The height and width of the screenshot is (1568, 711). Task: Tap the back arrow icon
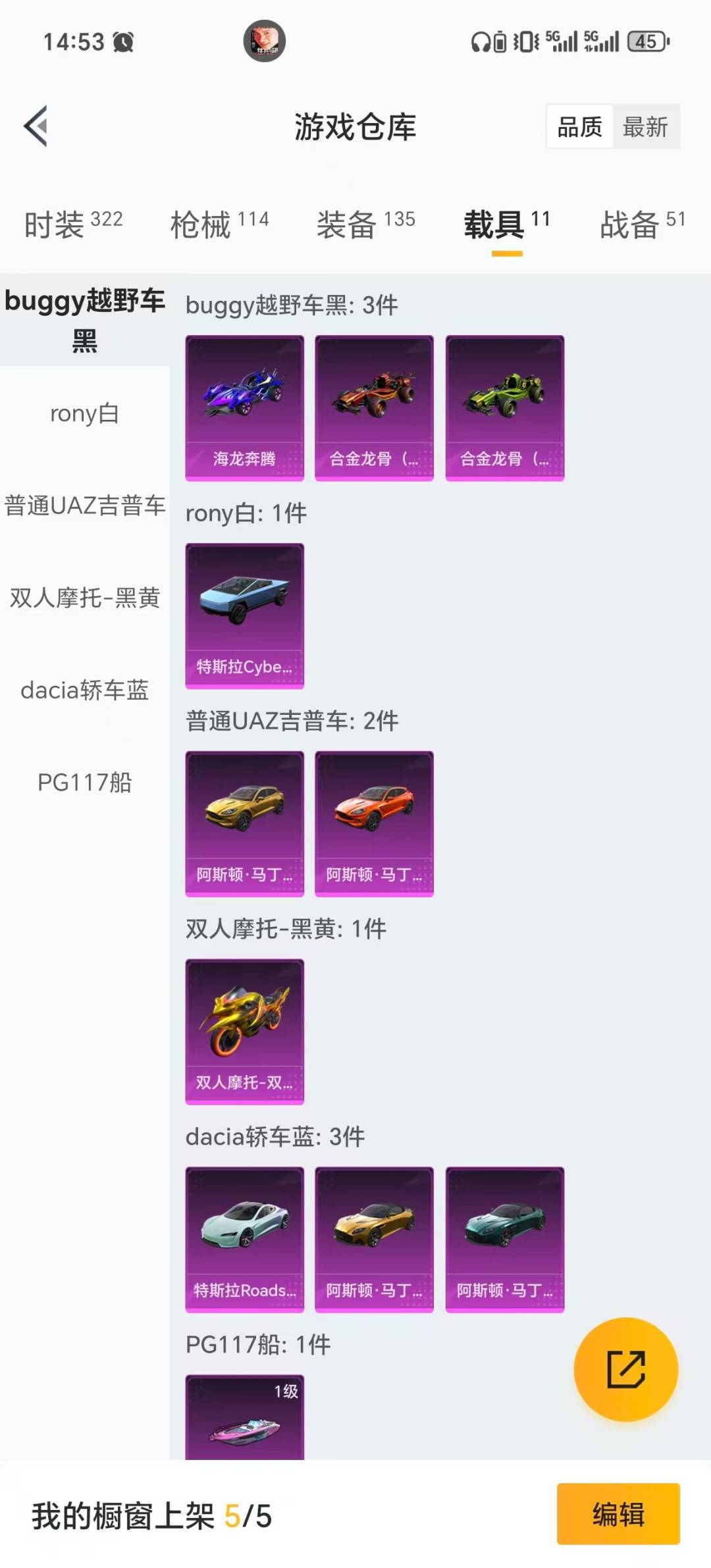tap(38, 127)
